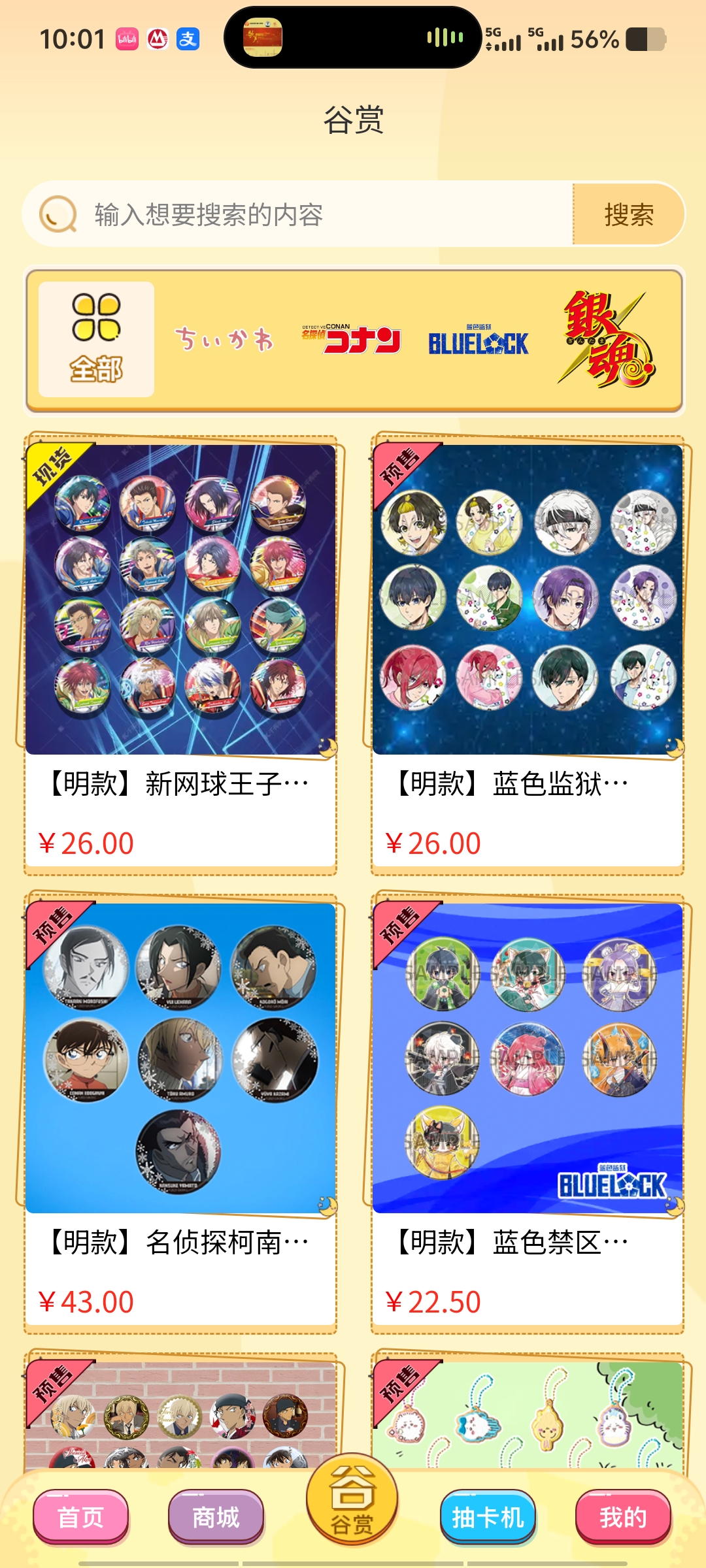Switch to the 首页 tab
This screenshot has width=706, height=1568.
click(81, 1516)
